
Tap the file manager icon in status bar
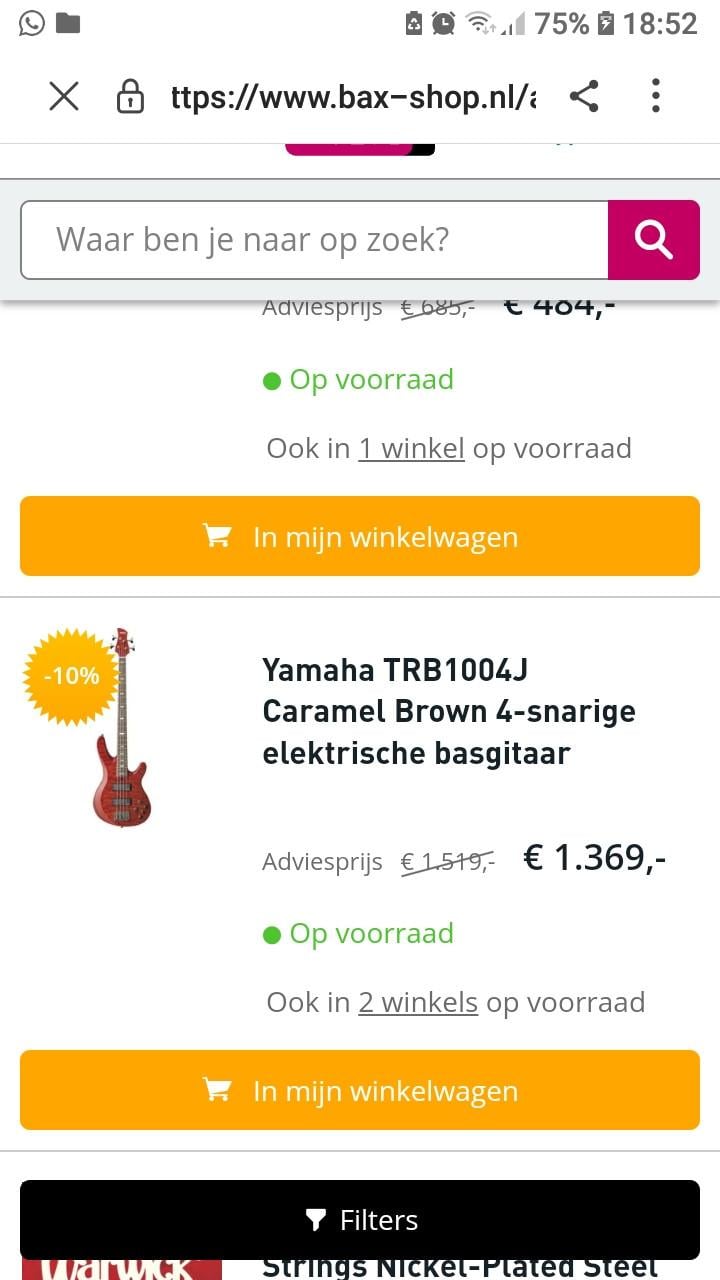click(66, 22)
